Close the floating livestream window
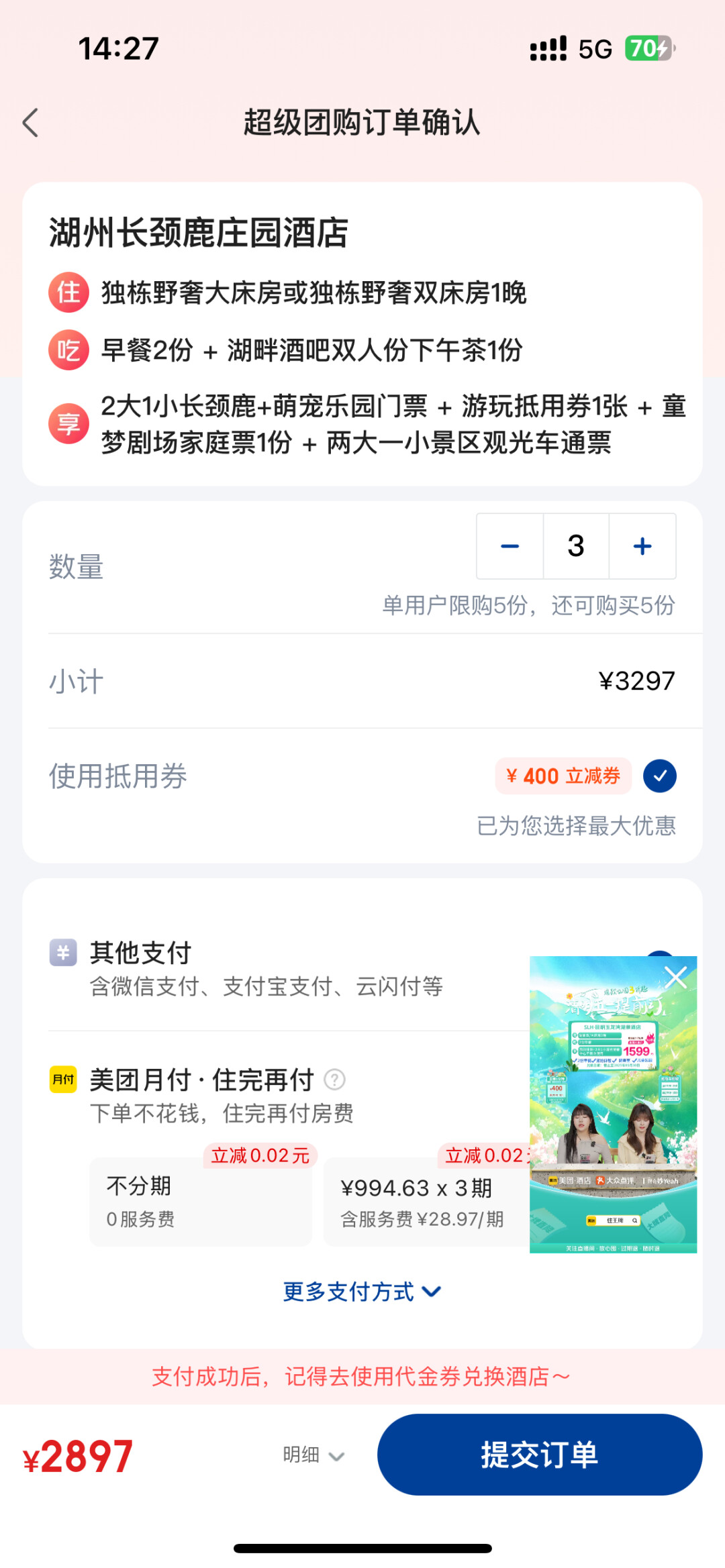This screenshot has height=1568, width=725. pyautogui.click(x=675, y=977)
